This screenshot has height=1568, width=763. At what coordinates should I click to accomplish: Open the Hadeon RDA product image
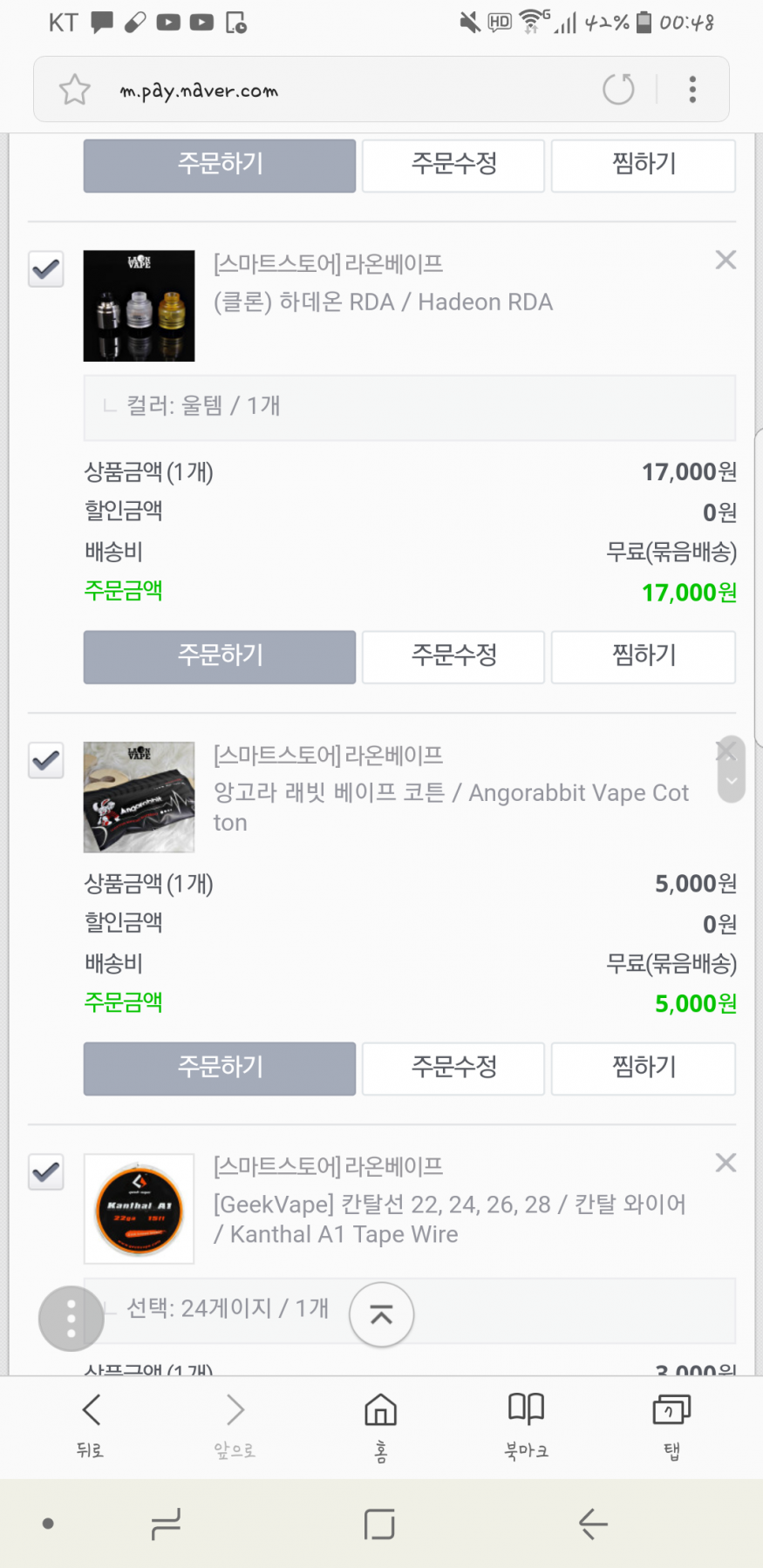tap(139, 306)
